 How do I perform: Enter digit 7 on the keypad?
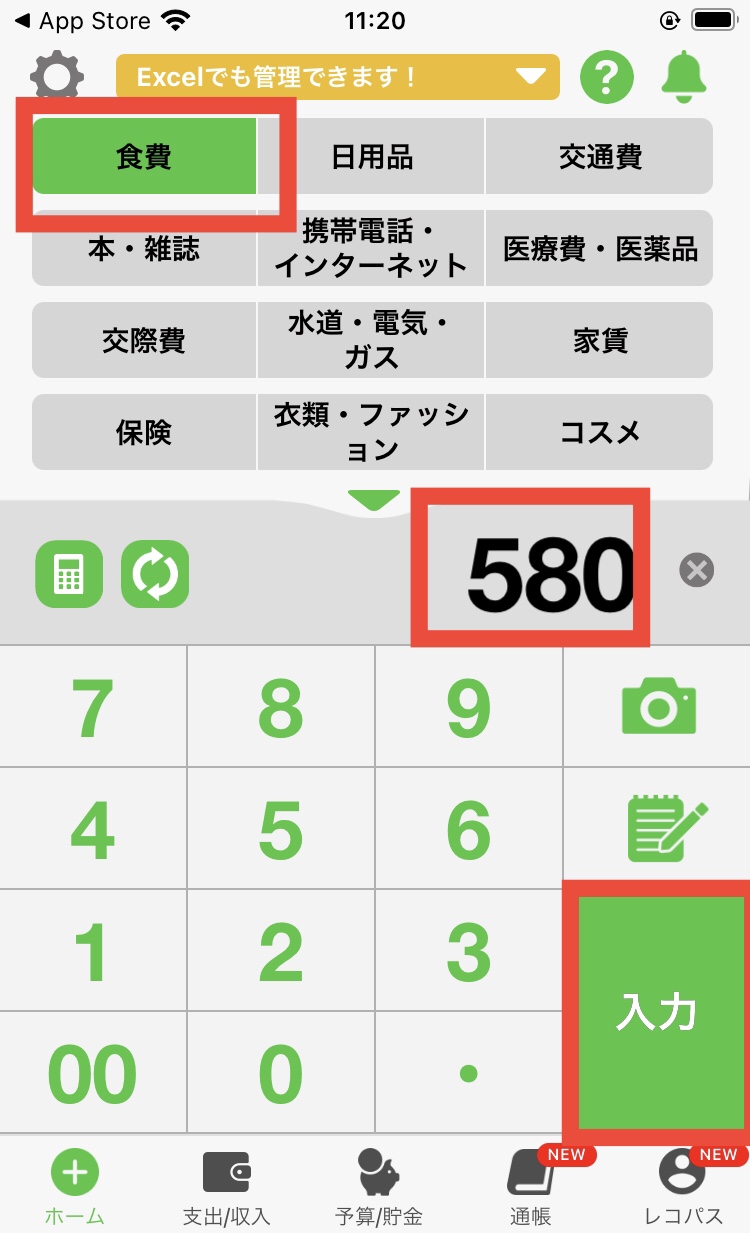[x=93, y=709]
